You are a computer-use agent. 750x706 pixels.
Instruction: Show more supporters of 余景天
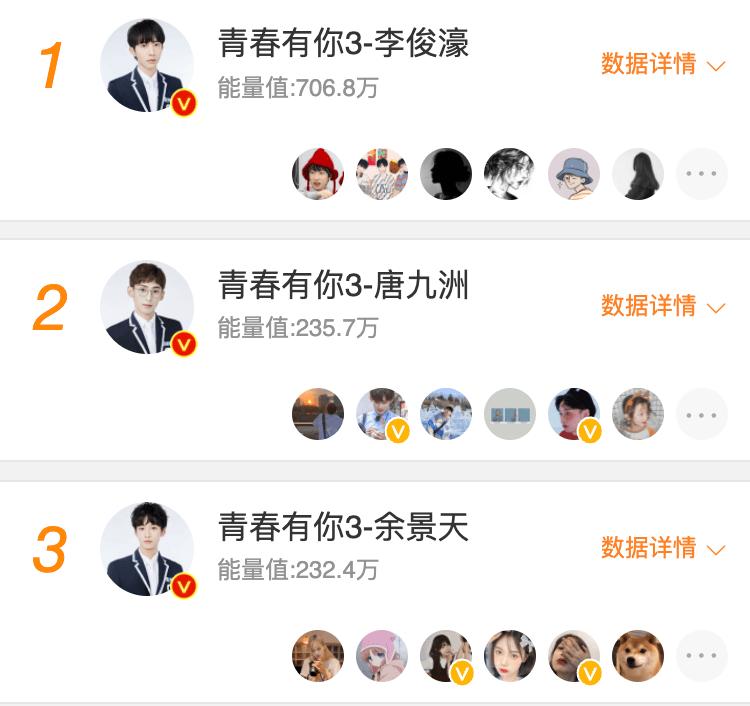coord(702,656)
